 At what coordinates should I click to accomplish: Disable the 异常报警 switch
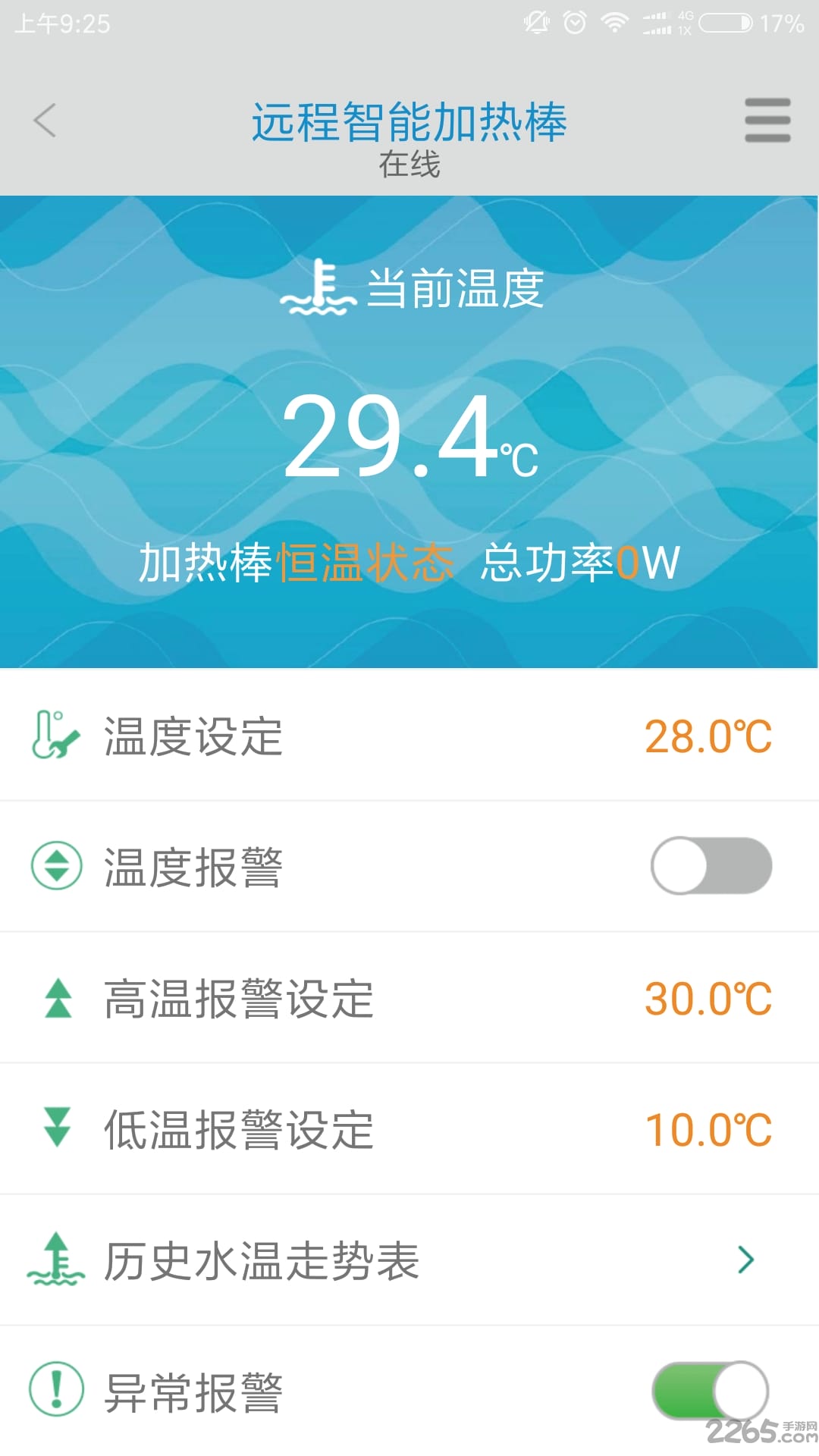[711, 1391]
